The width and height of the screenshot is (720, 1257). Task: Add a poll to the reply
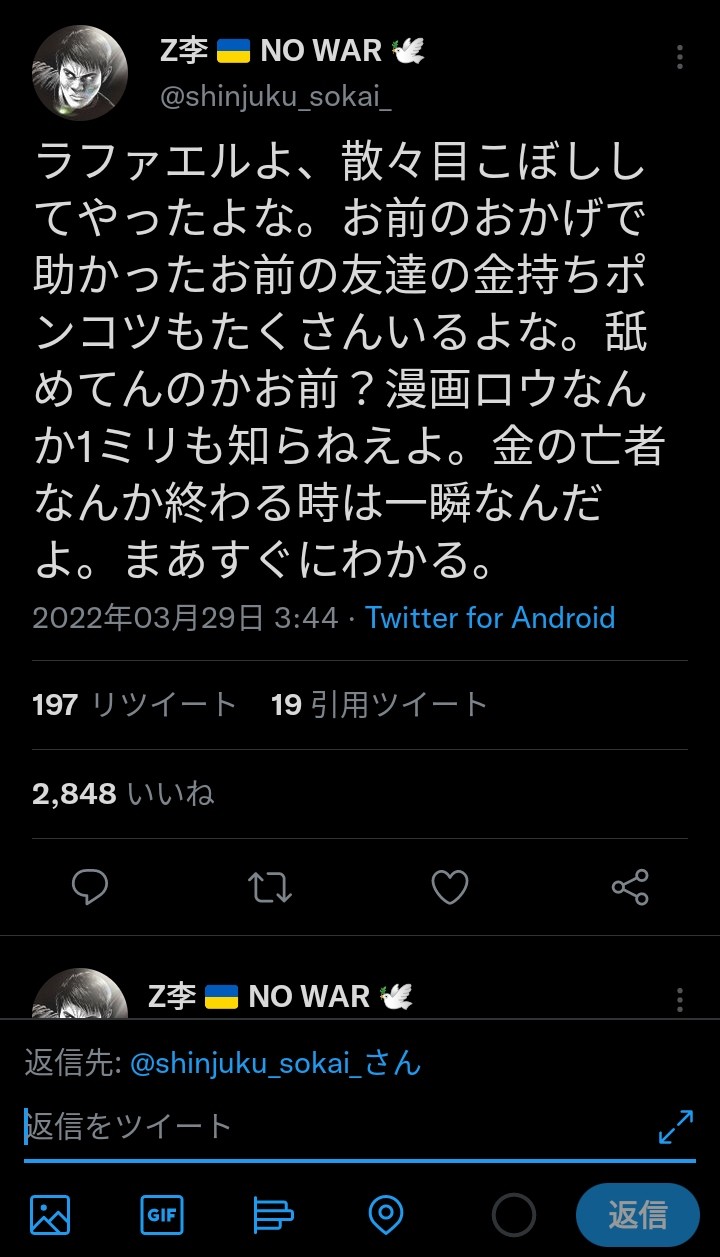pyautogui.click(x=273, y=1215)
